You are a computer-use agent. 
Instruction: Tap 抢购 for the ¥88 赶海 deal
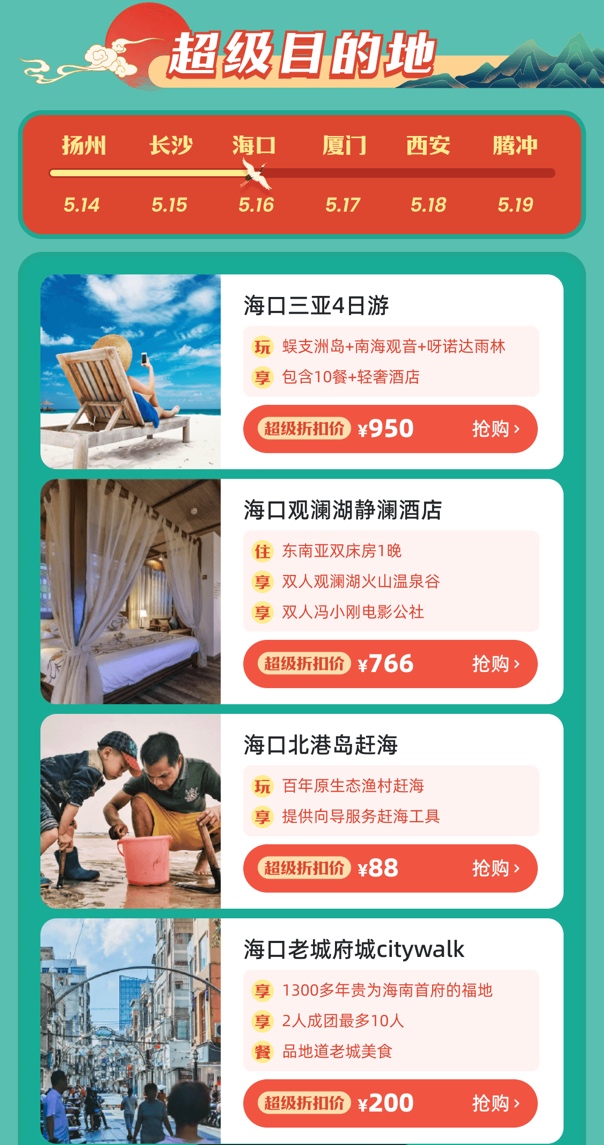pyautogui.click(x=496, y=868)
